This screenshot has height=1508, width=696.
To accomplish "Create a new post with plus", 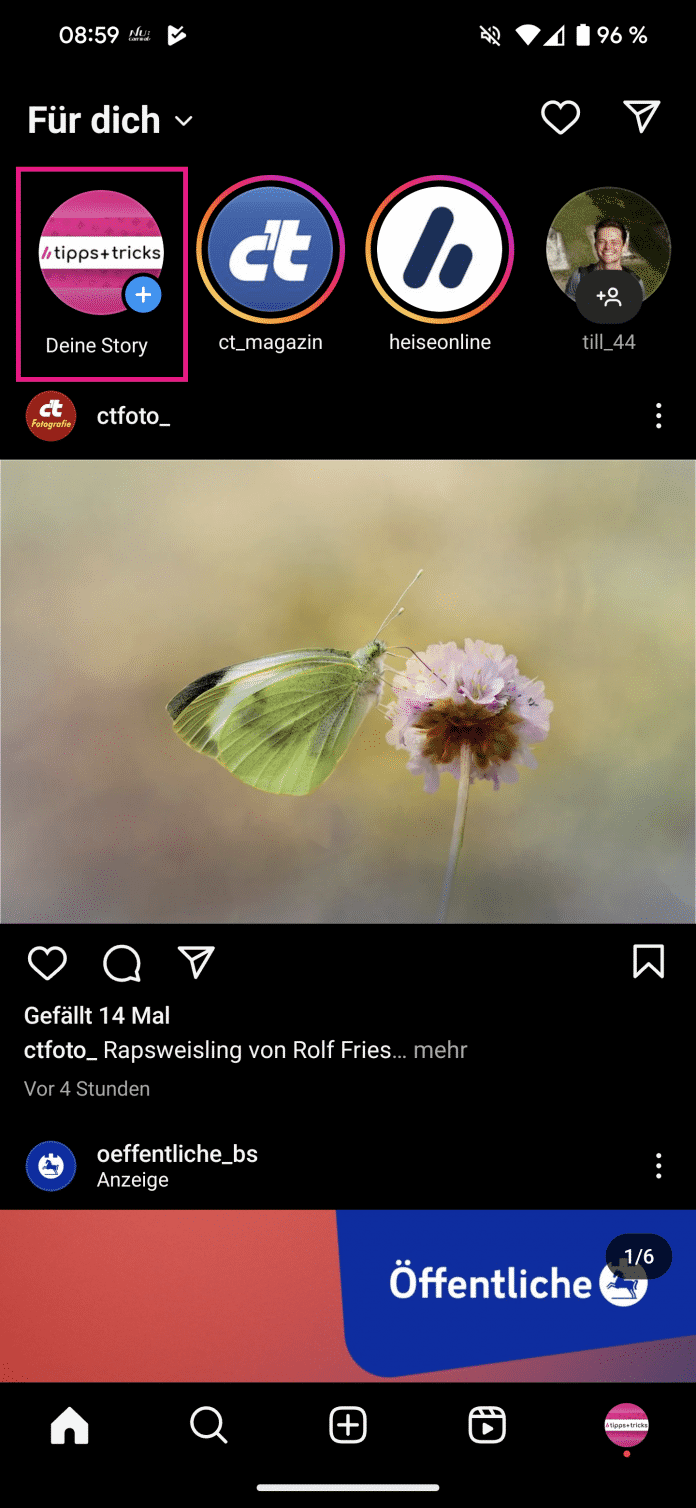I will click(348, 1425).
